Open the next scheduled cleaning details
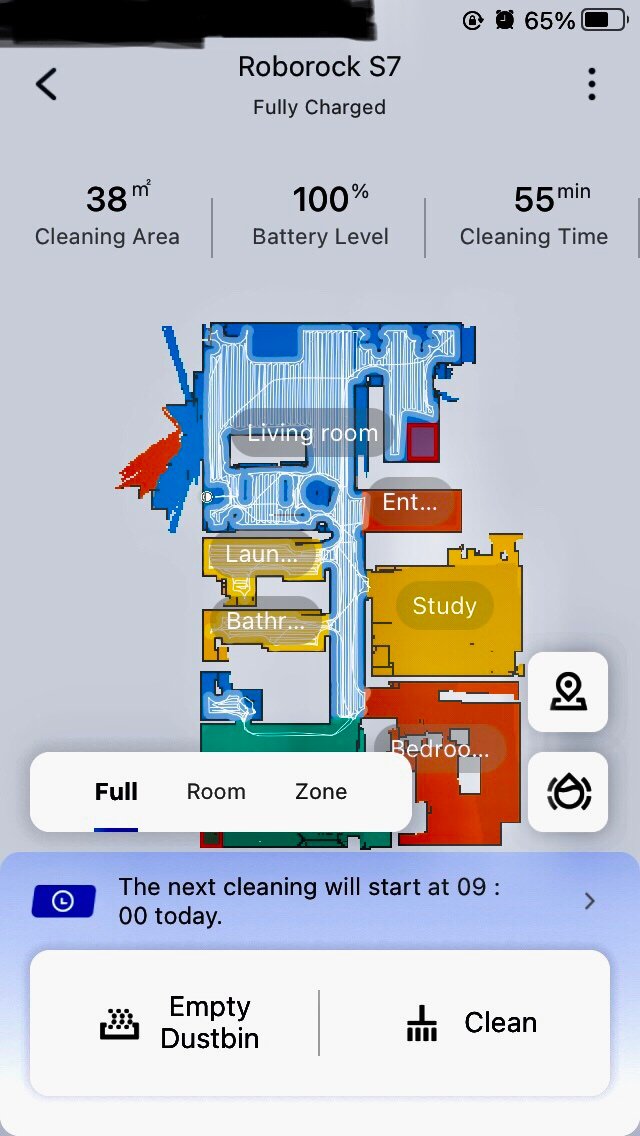This screenshot has width=640, height=1136. 320,901
